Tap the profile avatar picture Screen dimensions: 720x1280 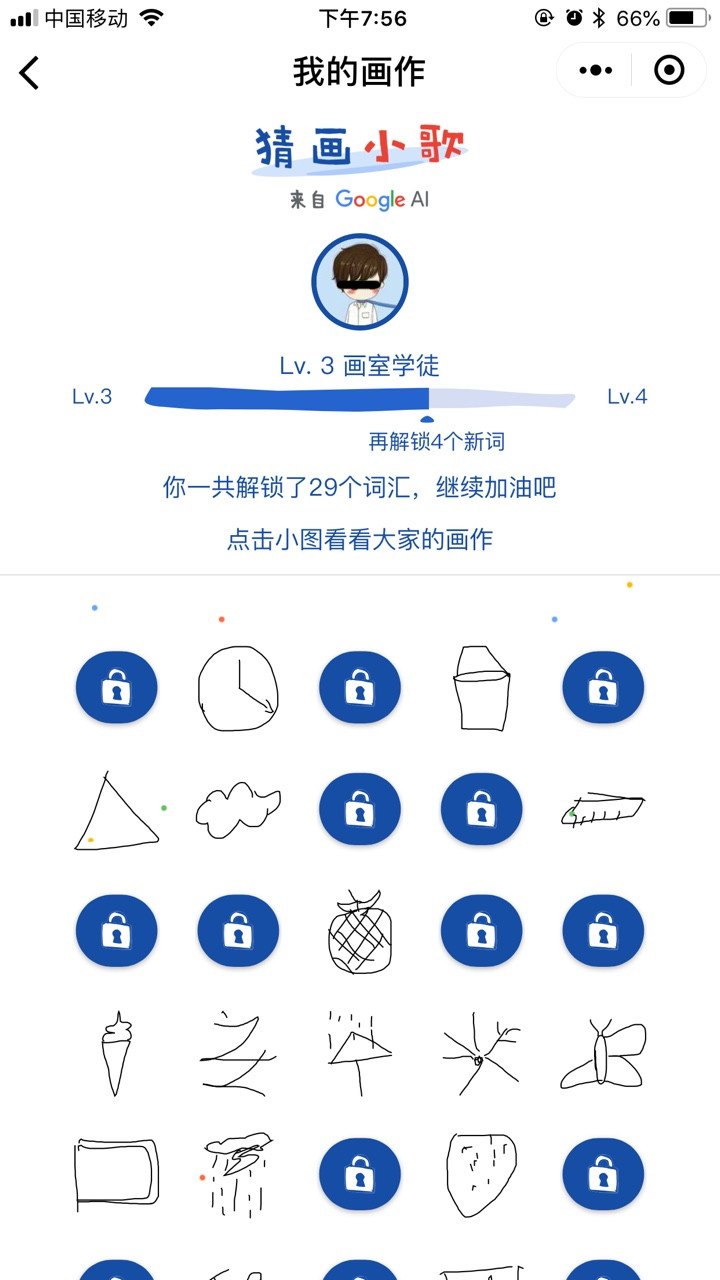click(360, 282)
